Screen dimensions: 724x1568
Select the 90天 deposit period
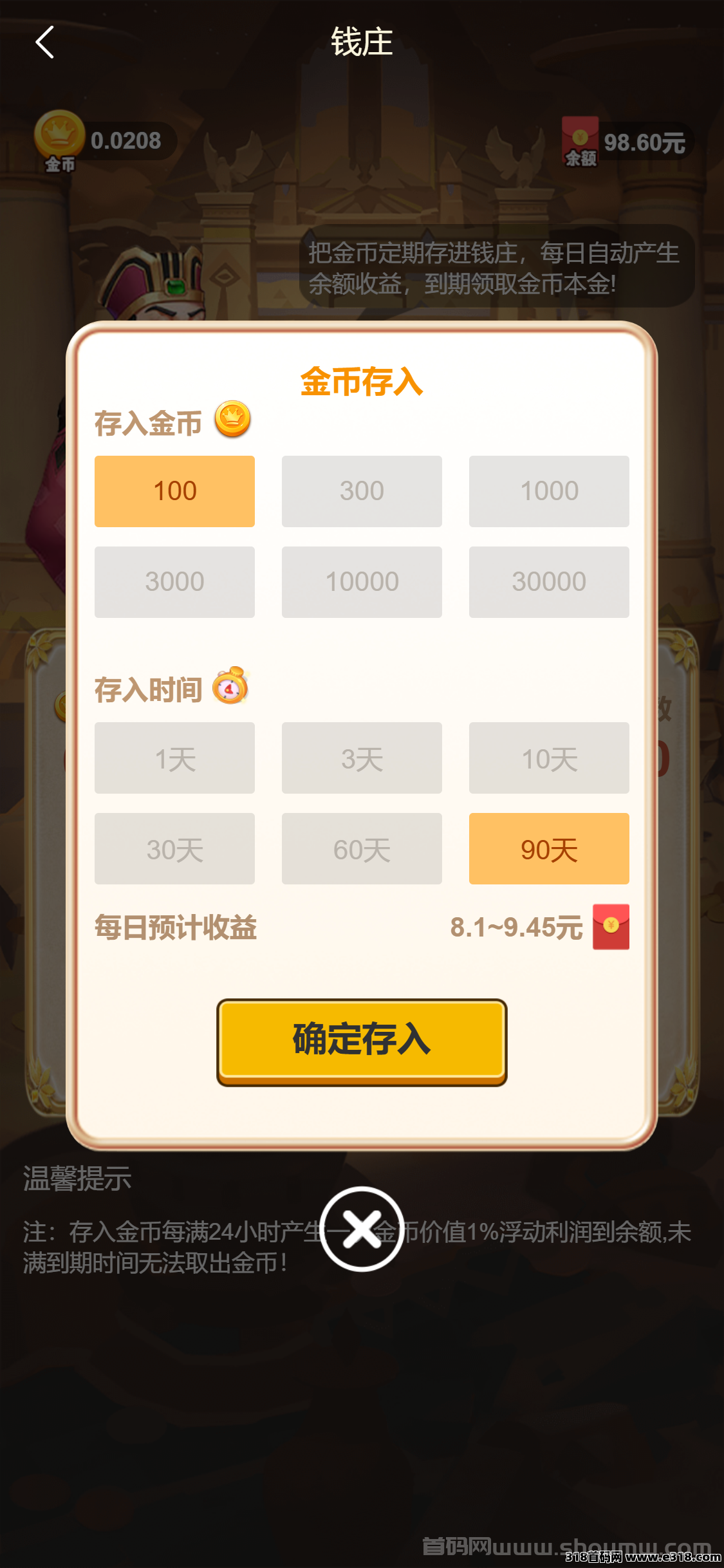coord(549,848)
